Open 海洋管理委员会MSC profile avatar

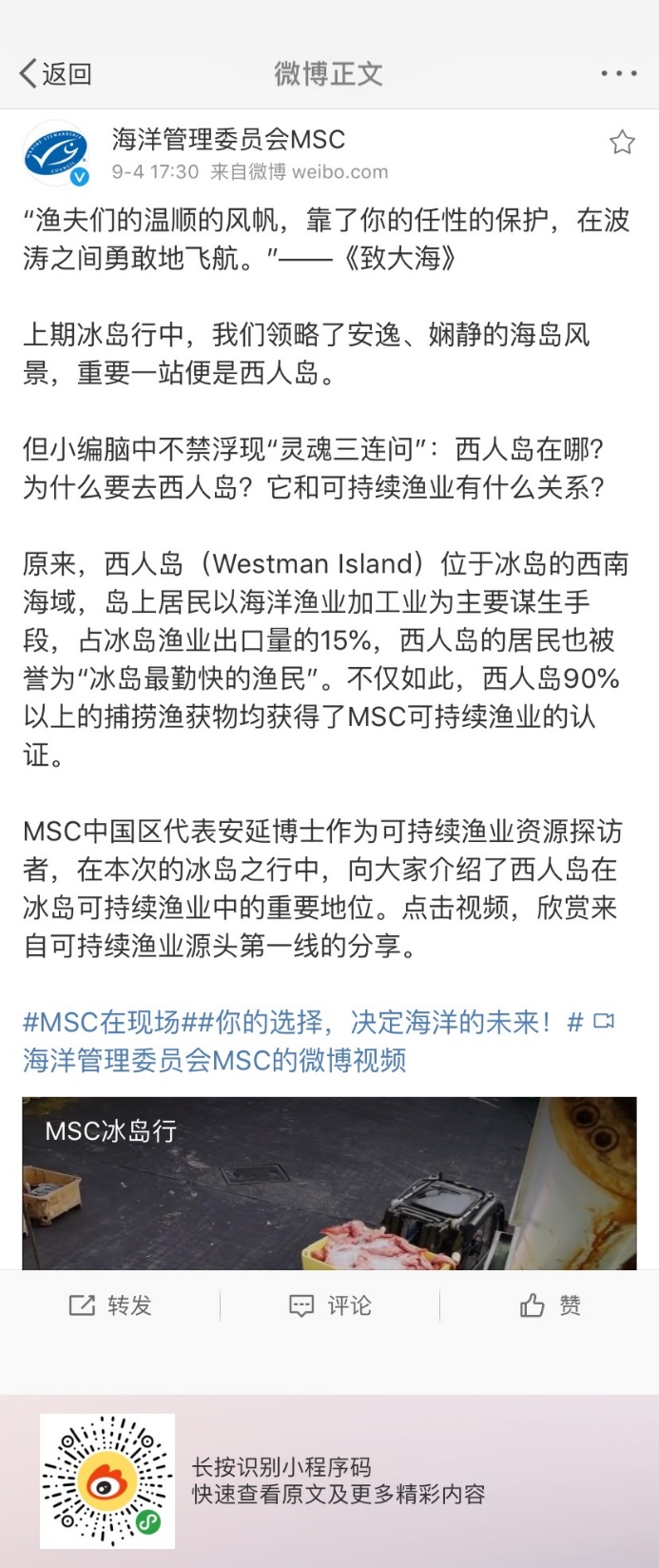[56, 153]
